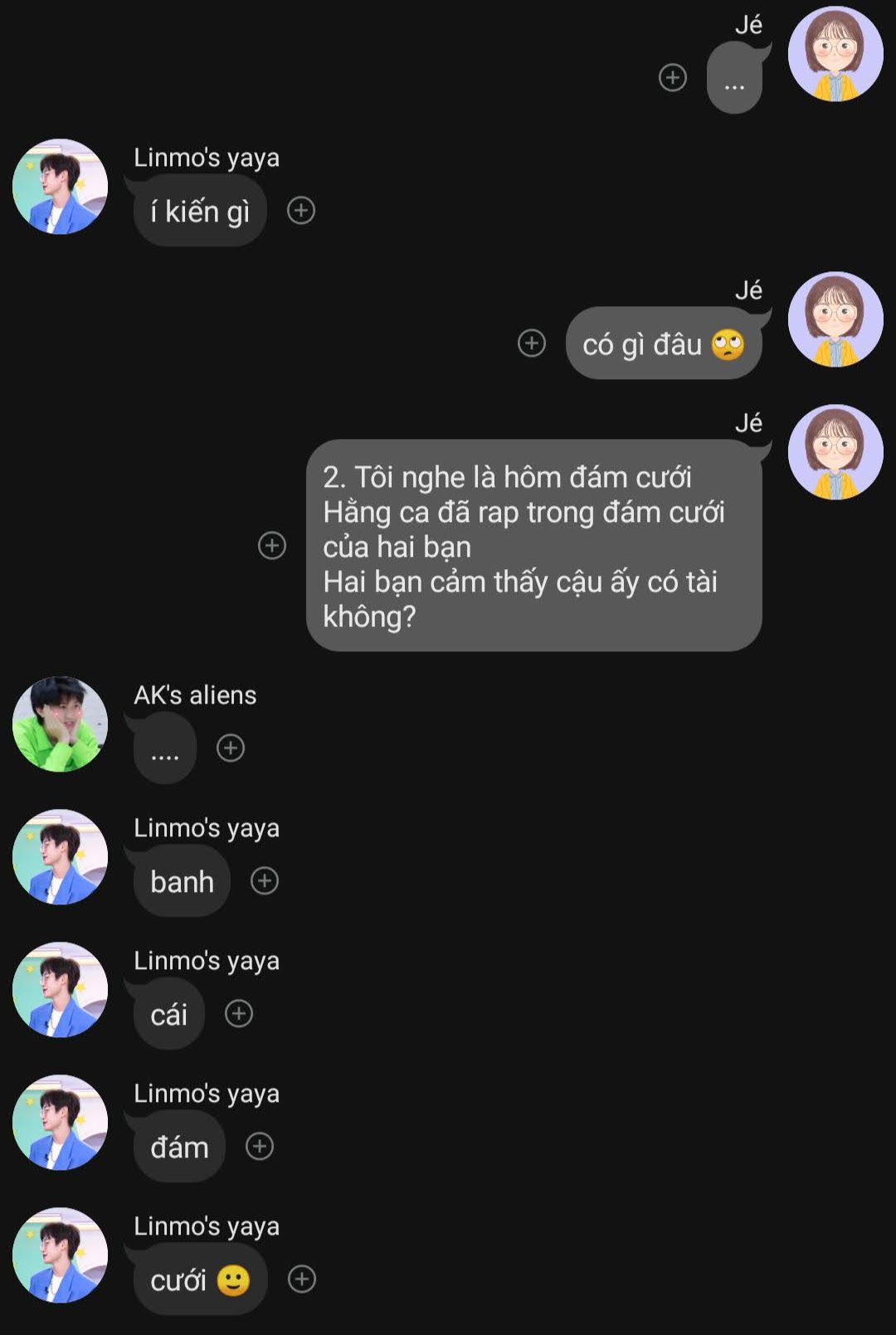Screen dimensions: 896x1335
Task: Tap the plus icon next to the "cái" message
Action: click(x=239, y=1013)
